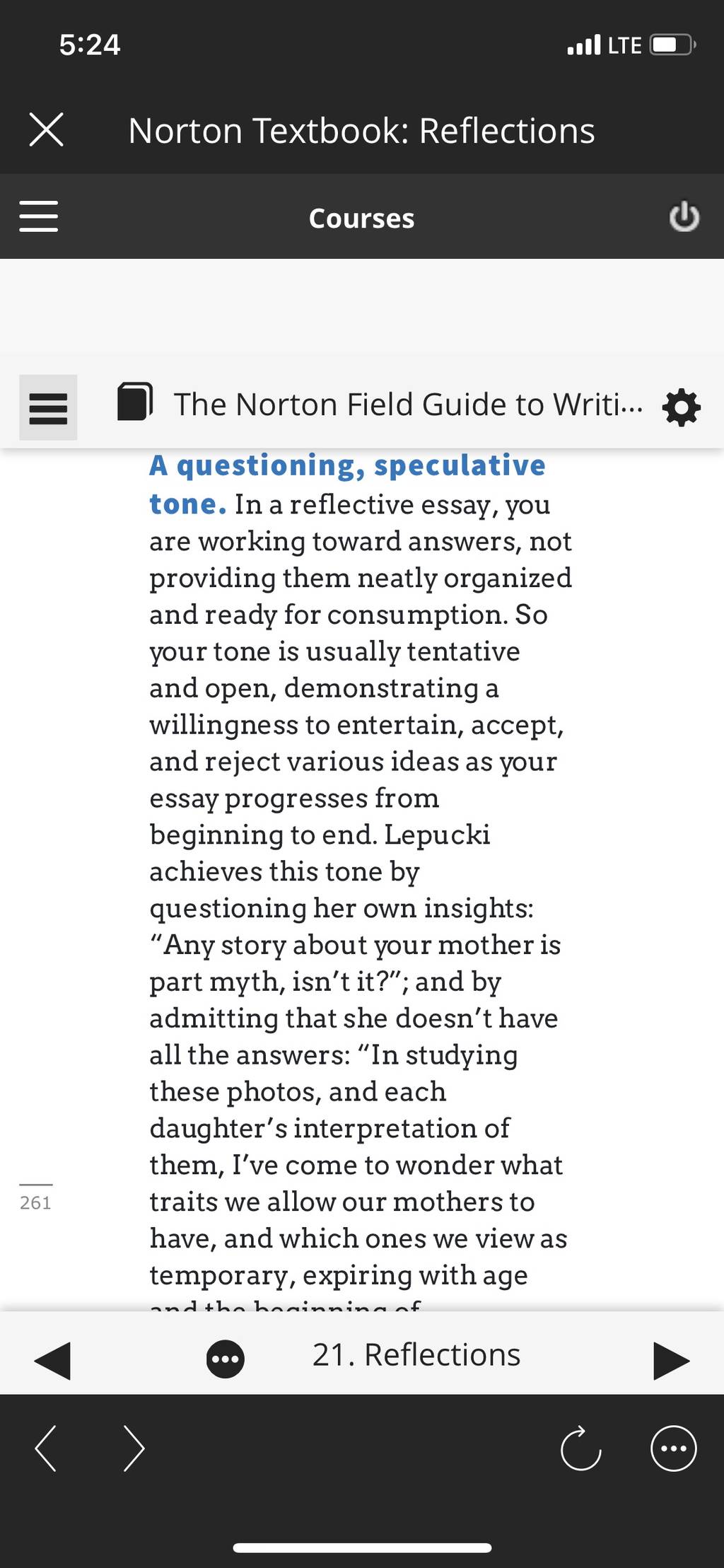Tap the power logout icon
This screenshot has height=1568, width=724.
(x=684, y=217)
